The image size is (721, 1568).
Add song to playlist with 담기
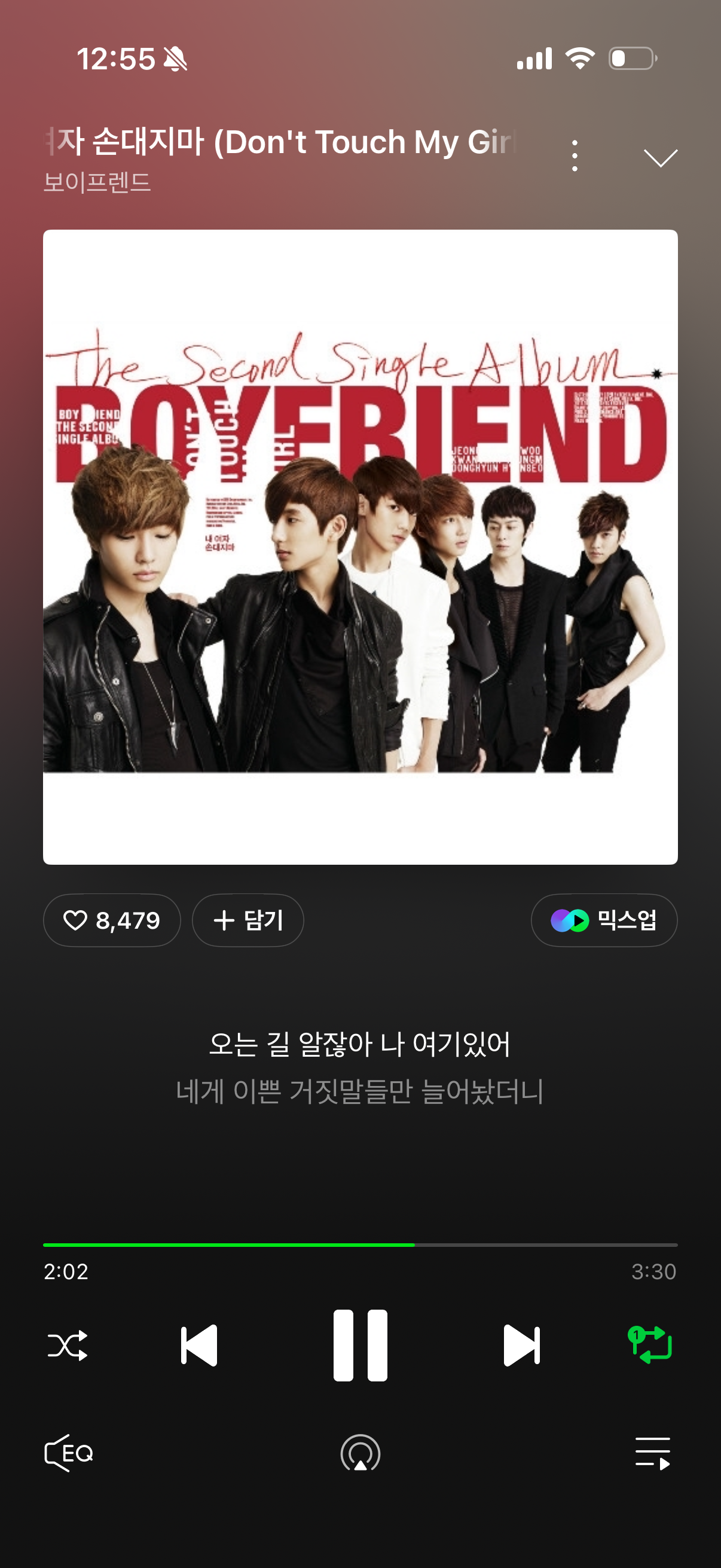pos(248,920)
